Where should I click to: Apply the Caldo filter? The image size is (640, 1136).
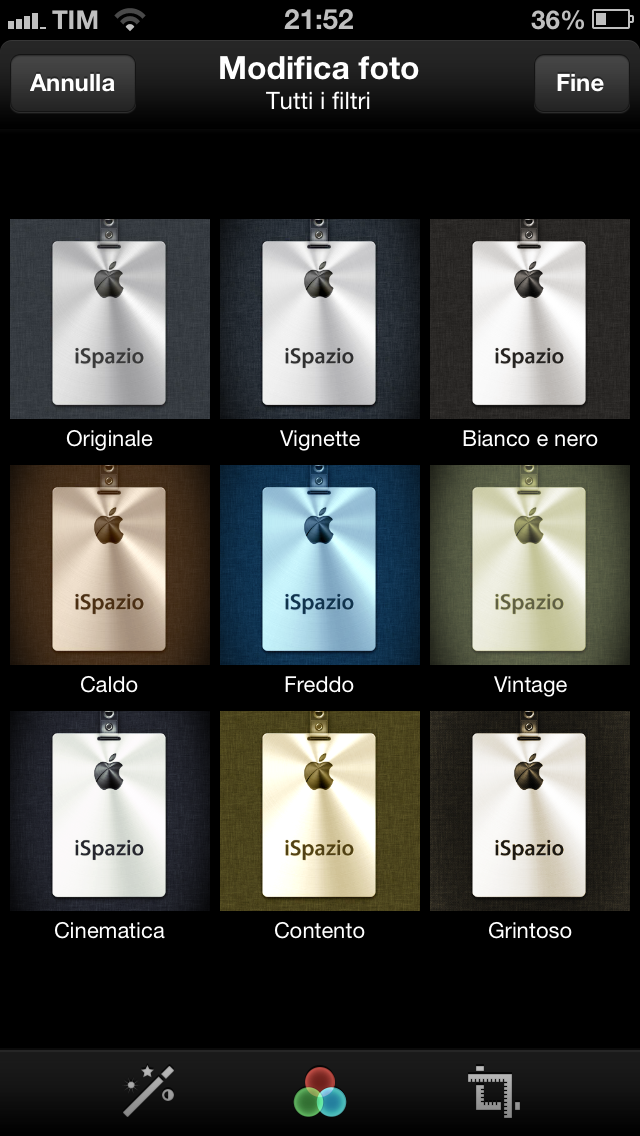point(110,564)
